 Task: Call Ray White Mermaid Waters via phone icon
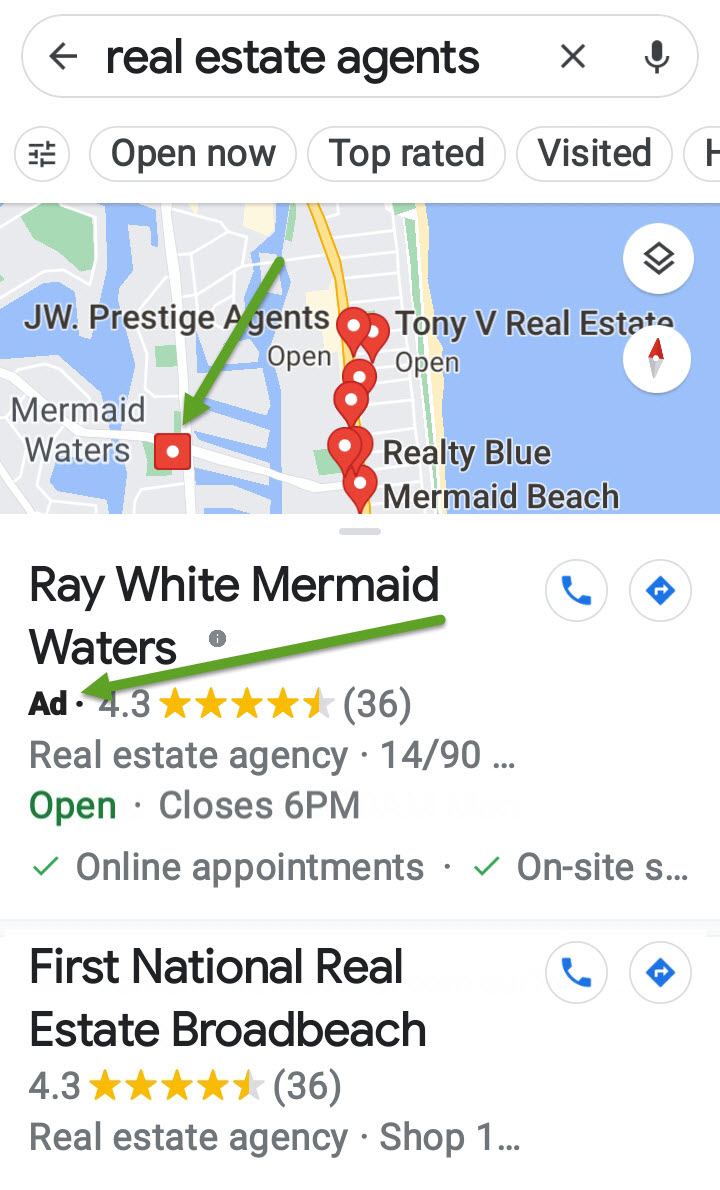tap(576, 591)
